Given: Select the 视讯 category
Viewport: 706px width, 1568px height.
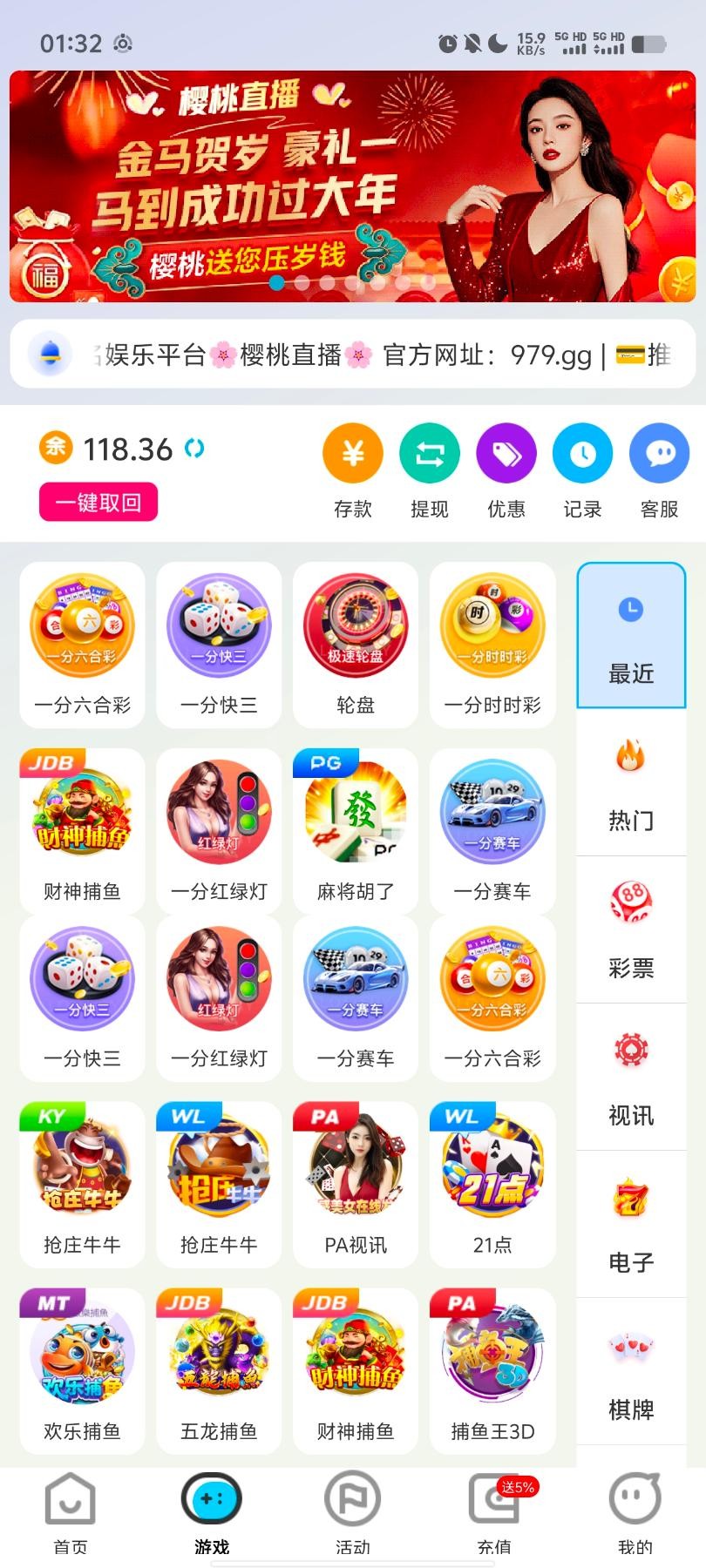Looking at the screenshot, I should (x=631, y=1078).
